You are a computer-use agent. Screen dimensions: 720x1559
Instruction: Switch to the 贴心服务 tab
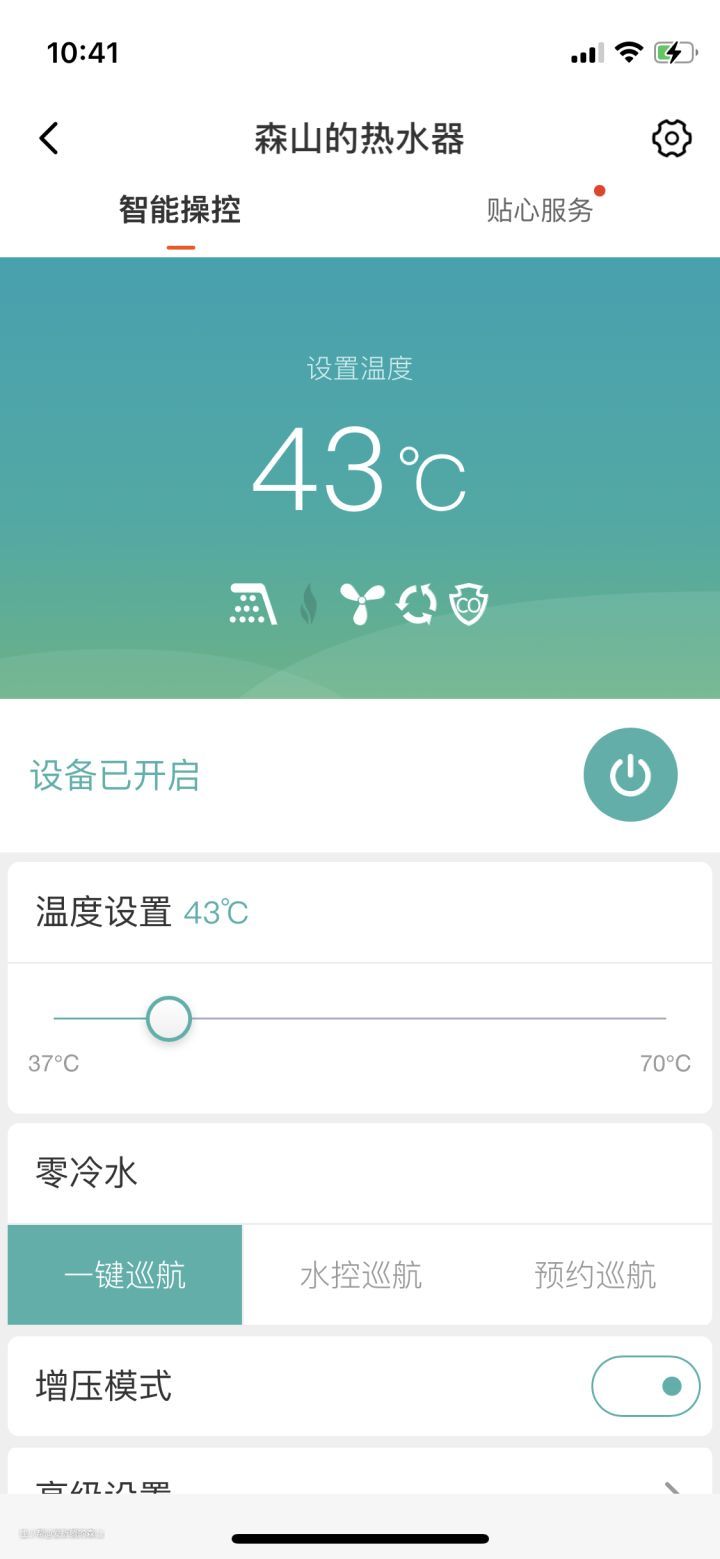click(540, 210)
